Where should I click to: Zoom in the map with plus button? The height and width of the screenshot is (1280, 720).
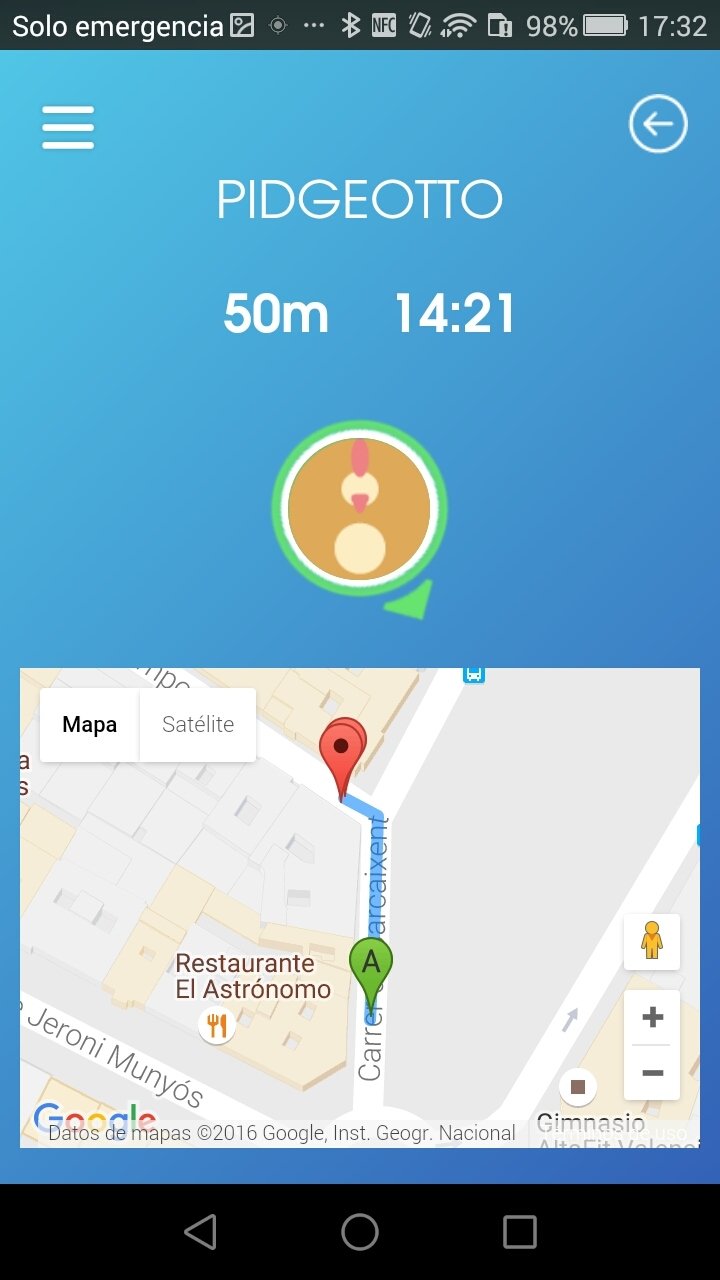click(652, 1018)
